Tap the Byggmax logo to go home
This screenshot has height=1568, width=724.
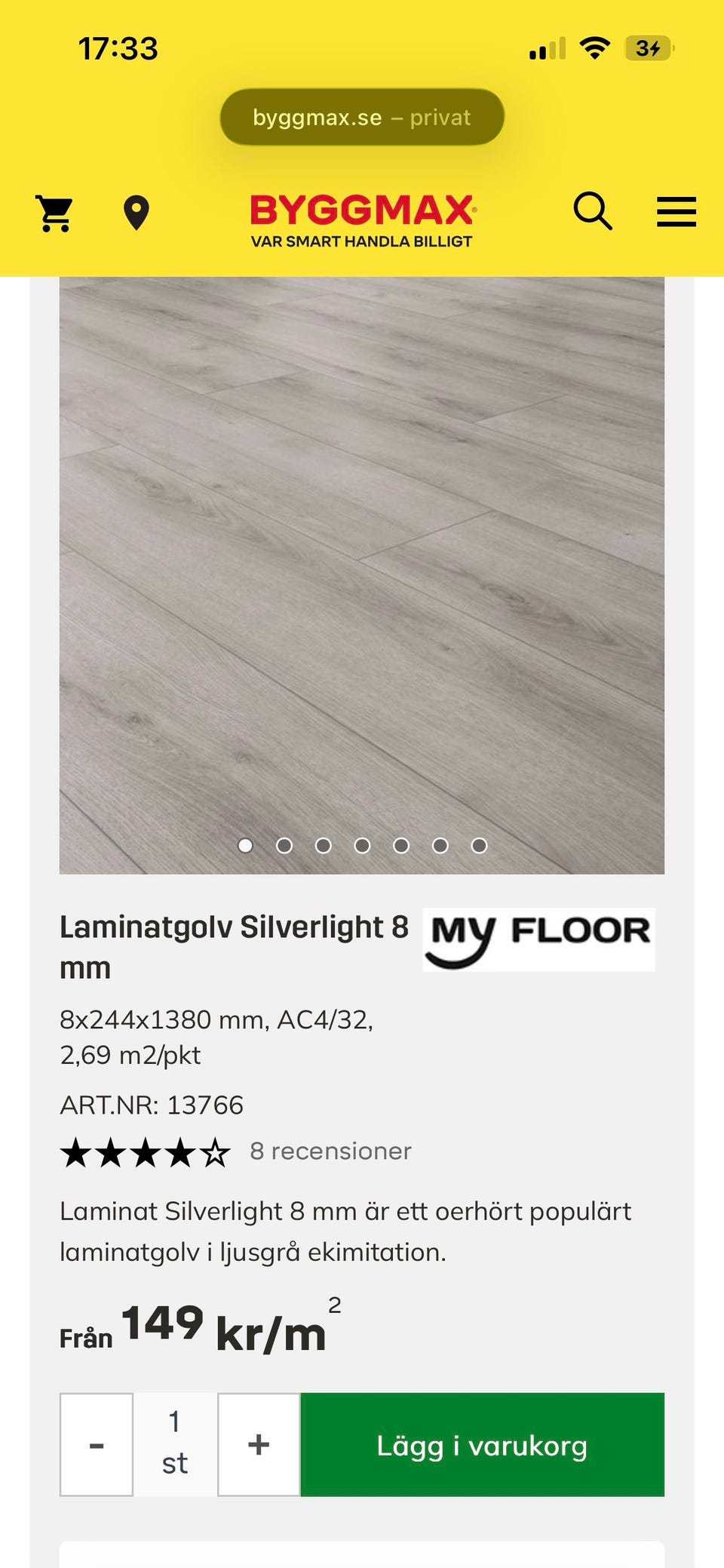[361, 212]
